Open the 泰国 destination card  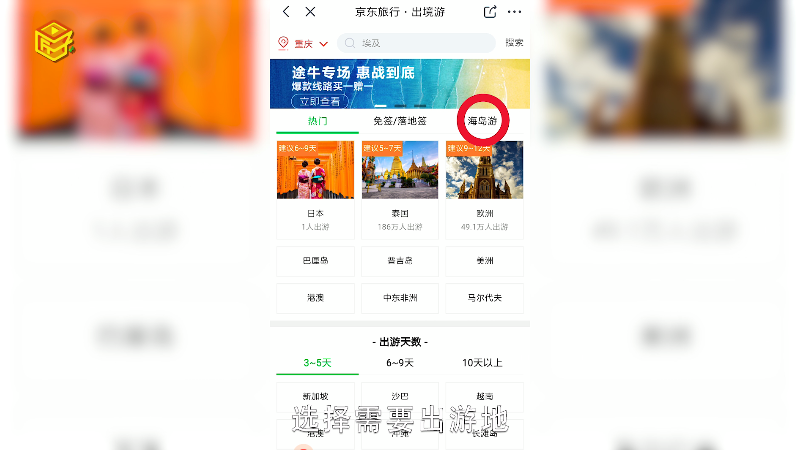click(400, 190)
